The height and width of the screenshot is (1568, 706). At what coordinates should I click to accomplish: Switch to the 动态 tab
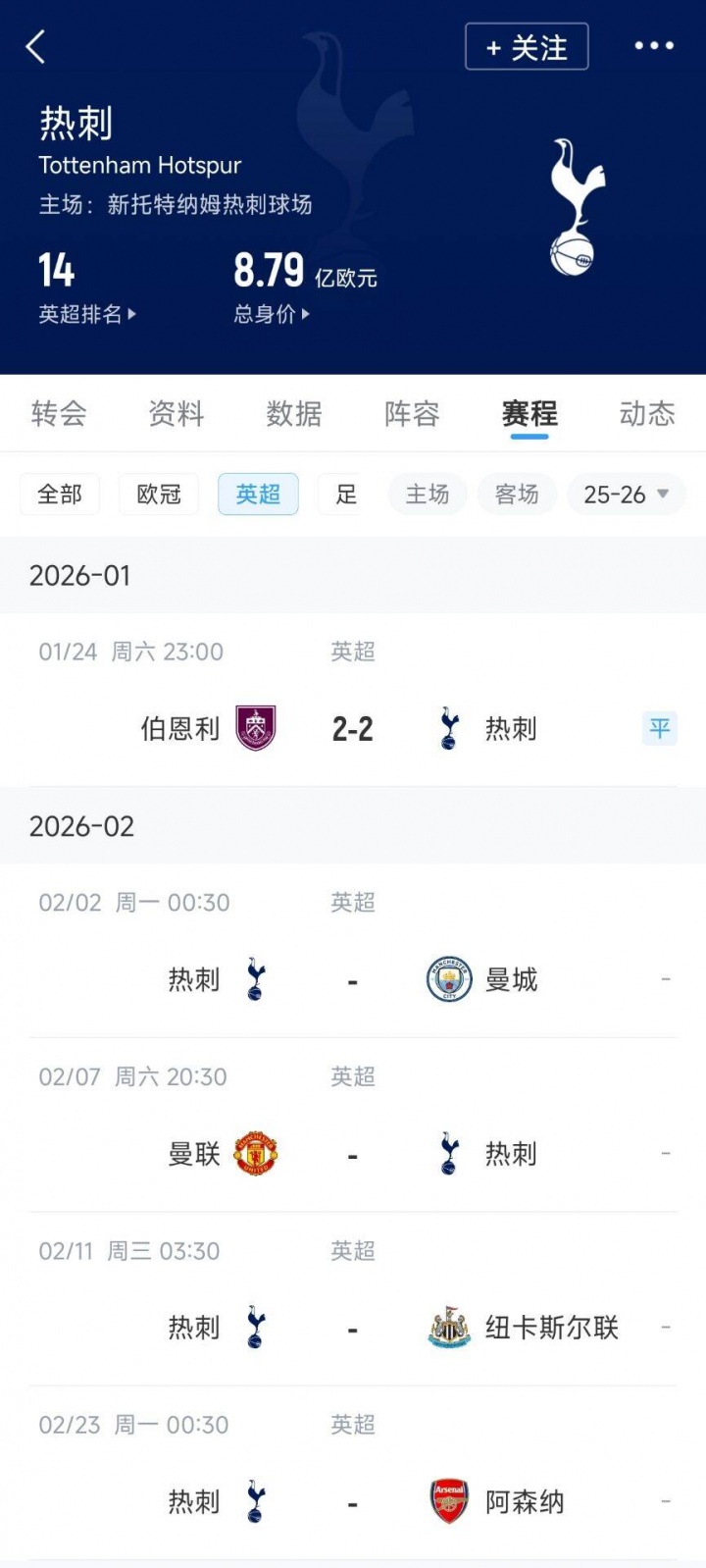click(x=647, y=414)
